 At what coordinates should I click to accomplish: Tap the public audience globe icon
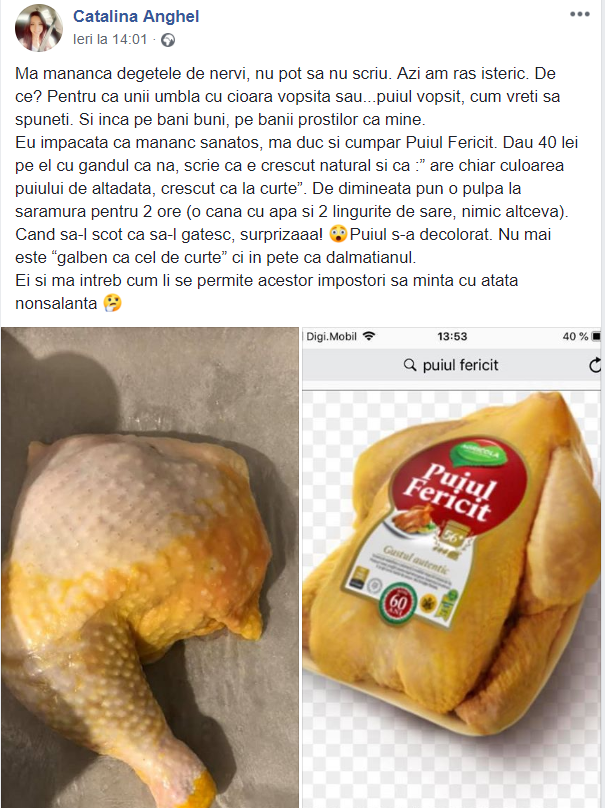coord(167,40)
